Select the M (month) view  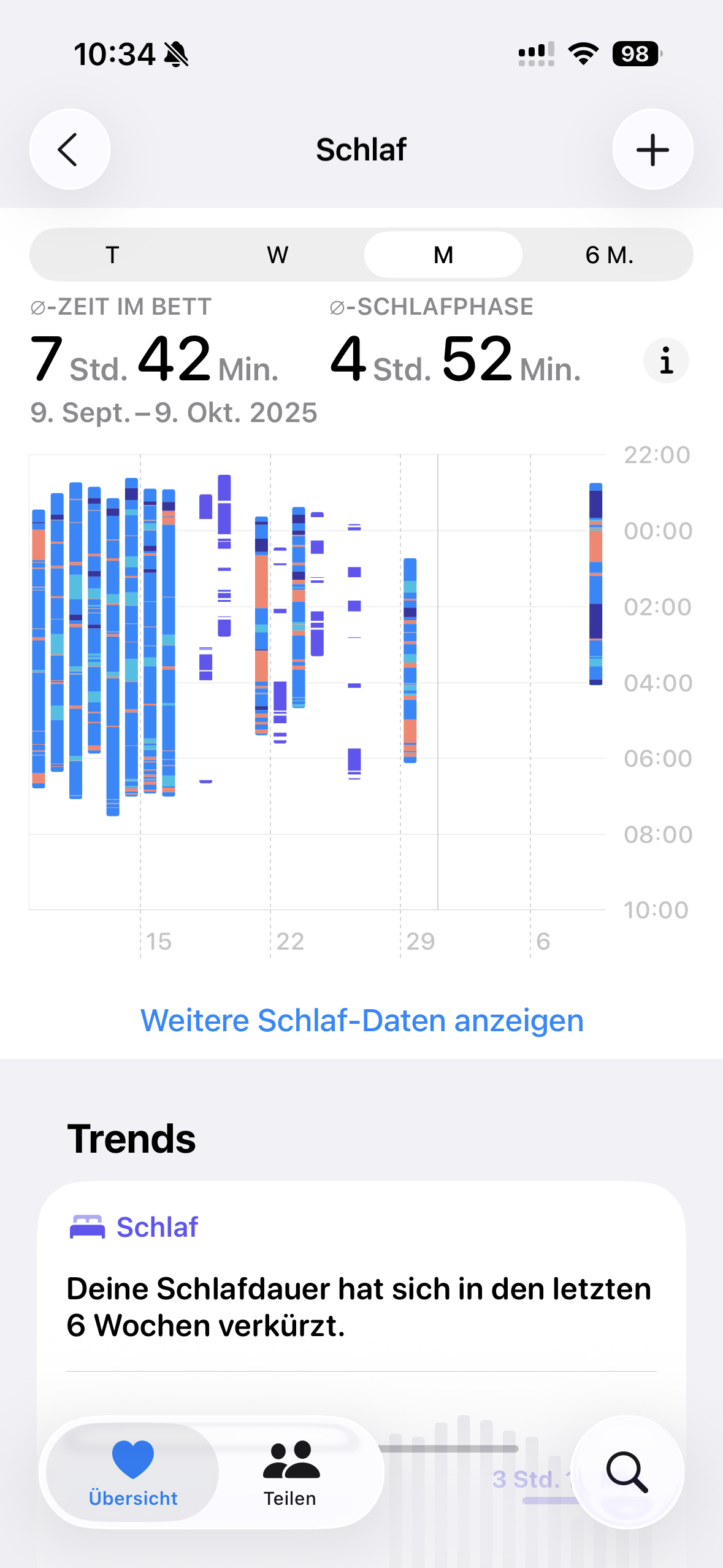click(x=443, y=255)
